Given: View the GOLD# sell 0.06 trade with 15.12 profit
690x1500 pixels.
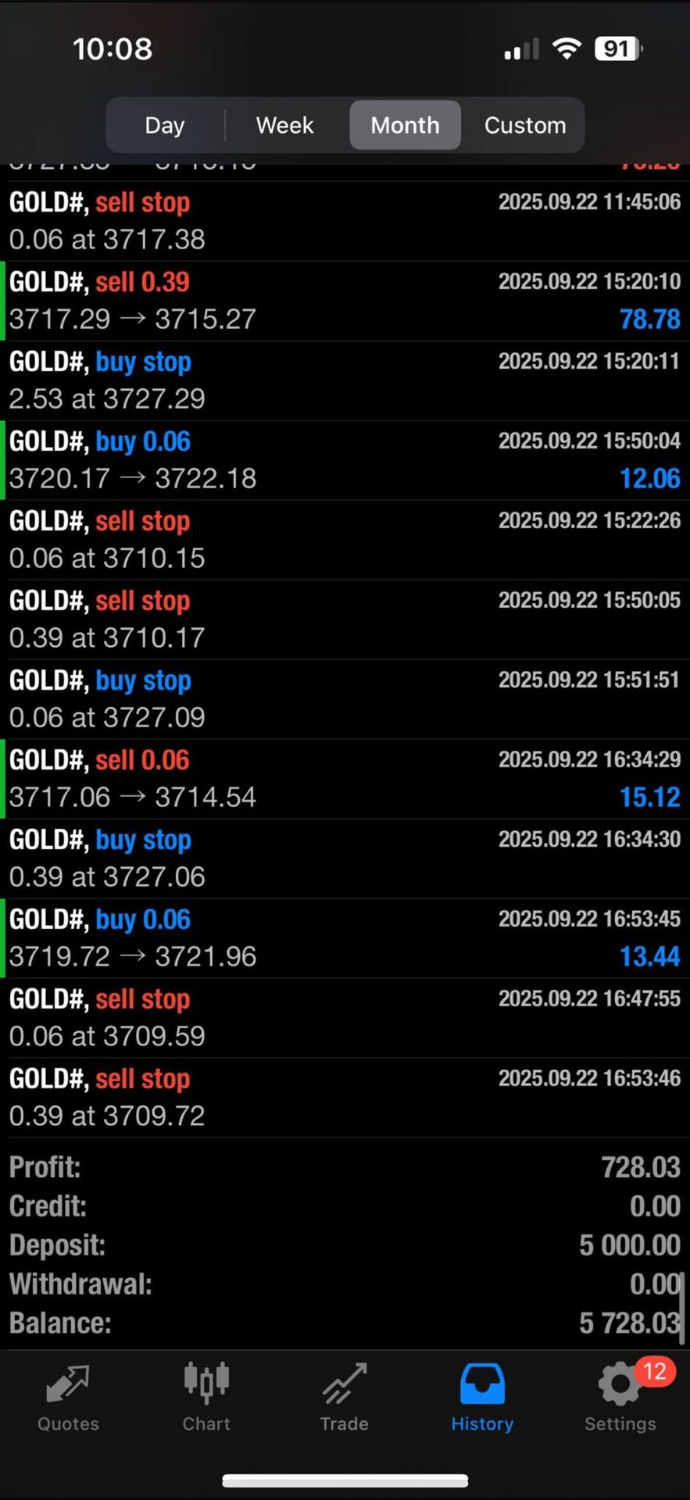Looking at the screenshot, I should [x=345, y=779].
